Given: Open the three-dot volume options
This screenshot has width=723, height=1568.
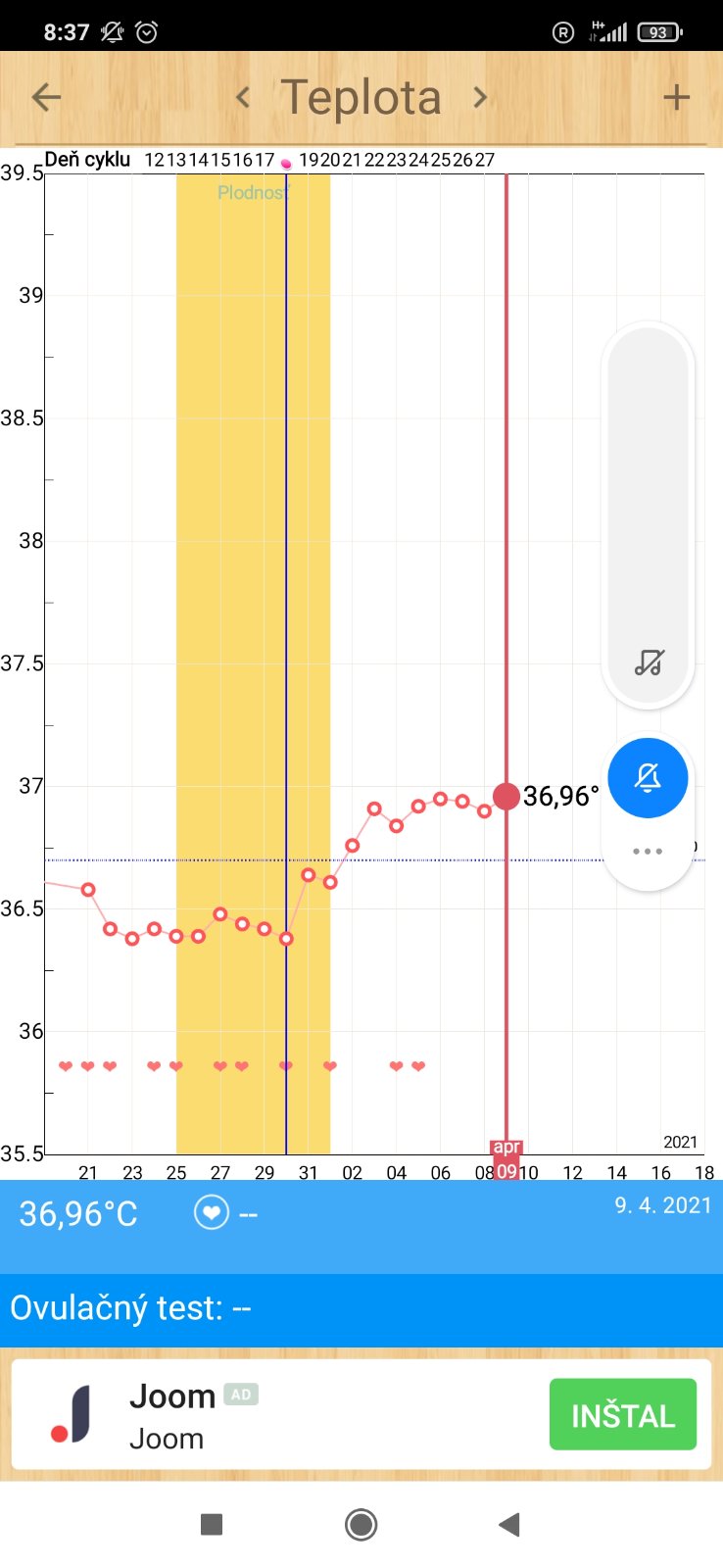Looking at the screenshot, I should (648, 852).
